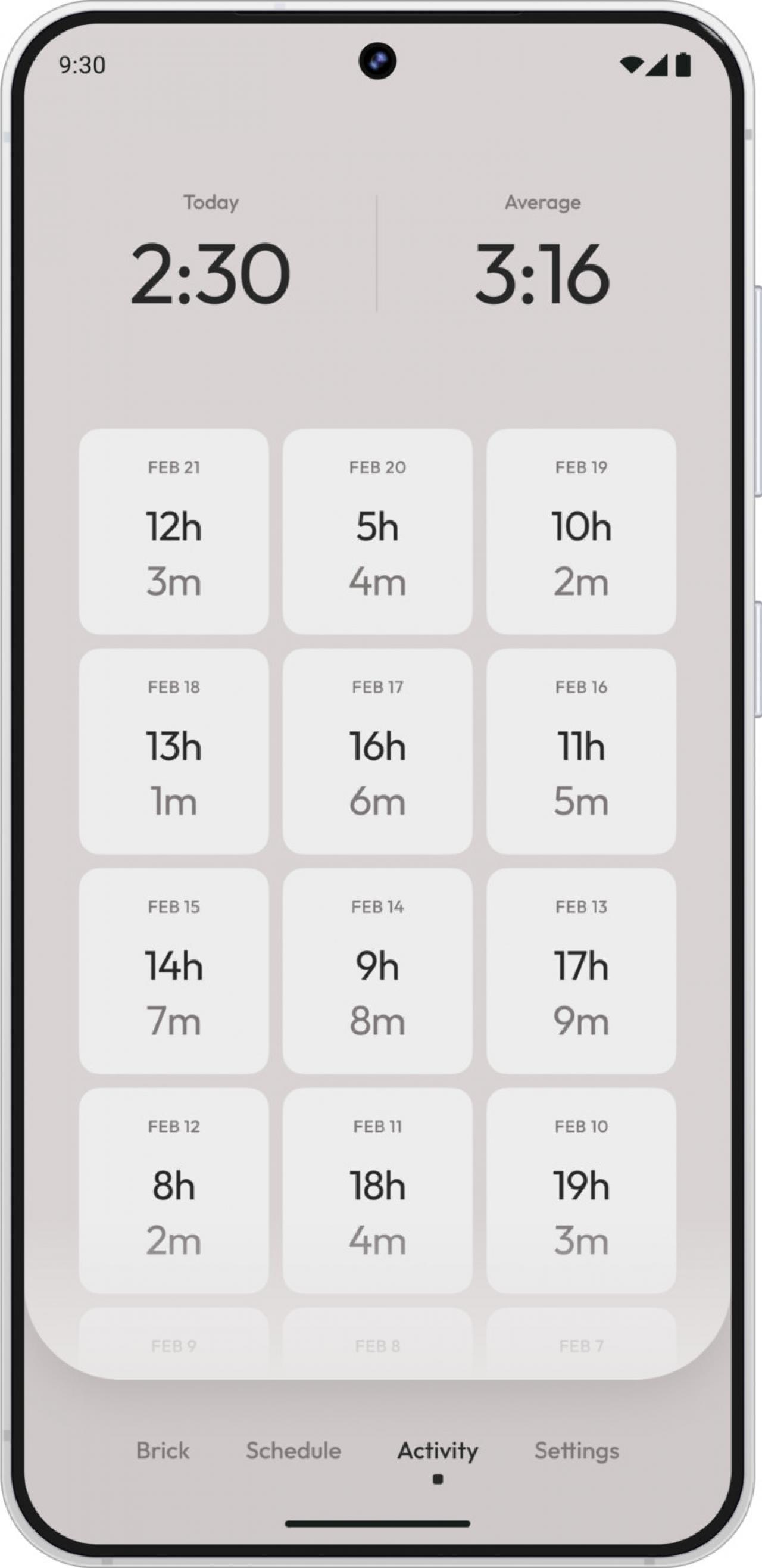The height and width of the screenshot is (1568, 762).
Task: Switch to the Brick tab
Action: click(163, 1451)
